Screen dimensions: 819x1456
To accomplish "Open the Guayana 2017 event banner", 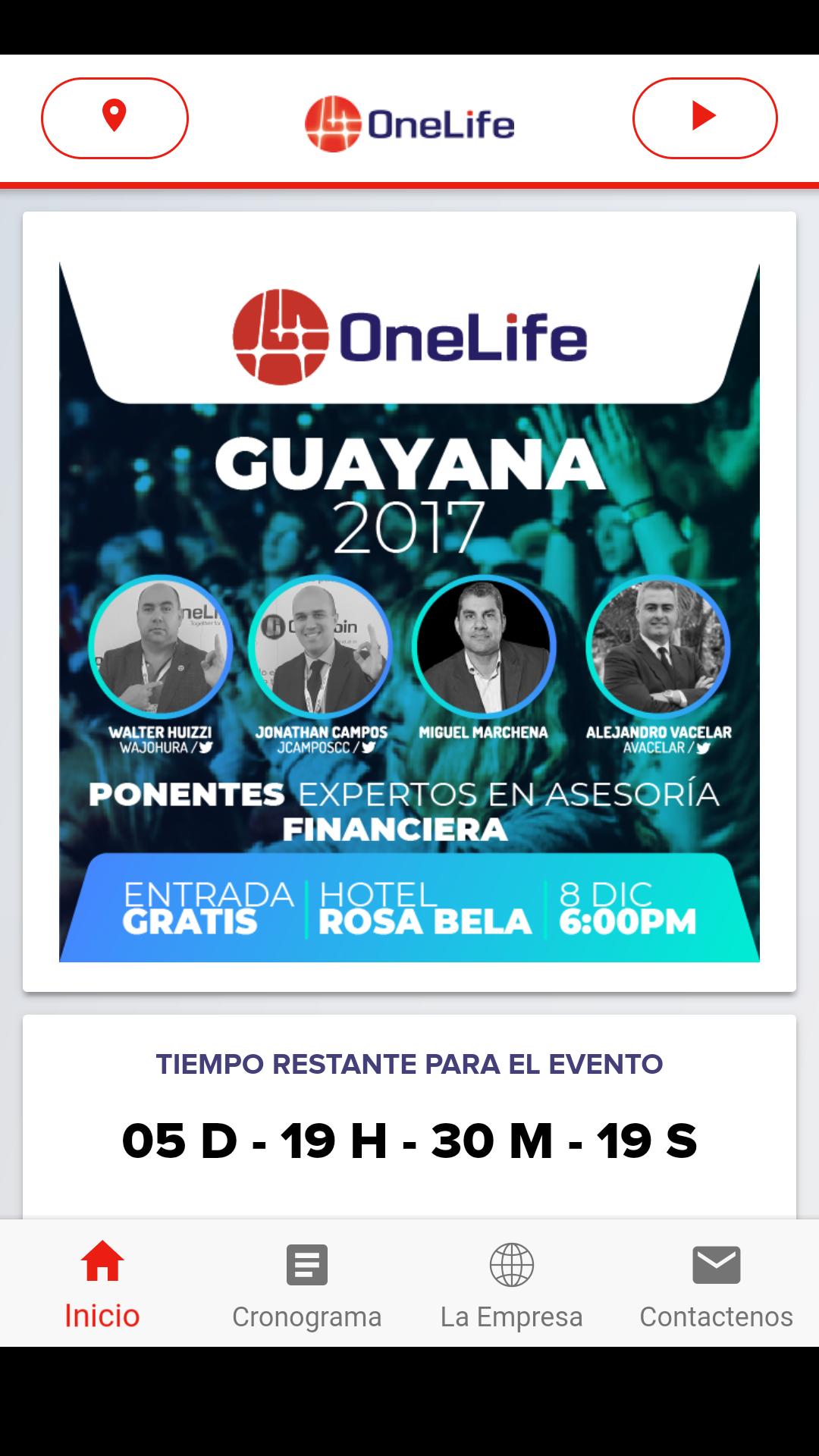I will pyautogui.click(x=409, y=611).
